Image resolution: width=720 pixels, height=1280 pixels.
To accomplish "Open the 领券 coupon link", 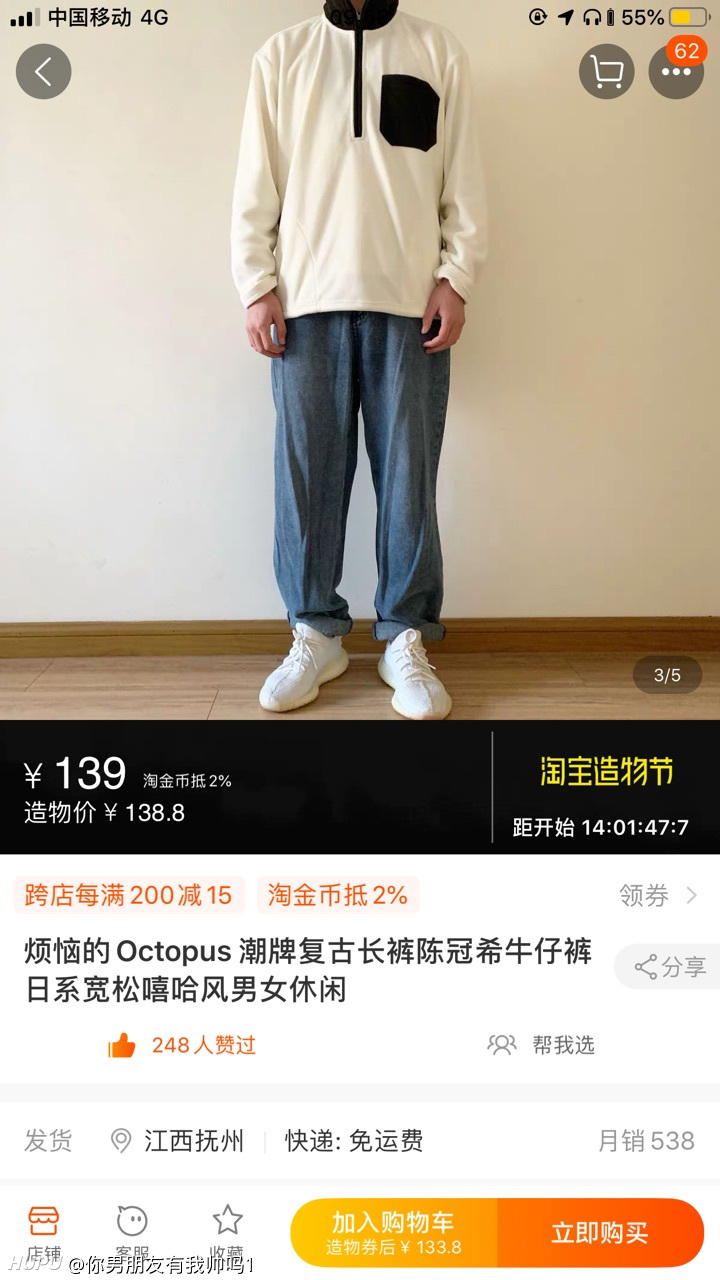I will (x=657, y=895).
